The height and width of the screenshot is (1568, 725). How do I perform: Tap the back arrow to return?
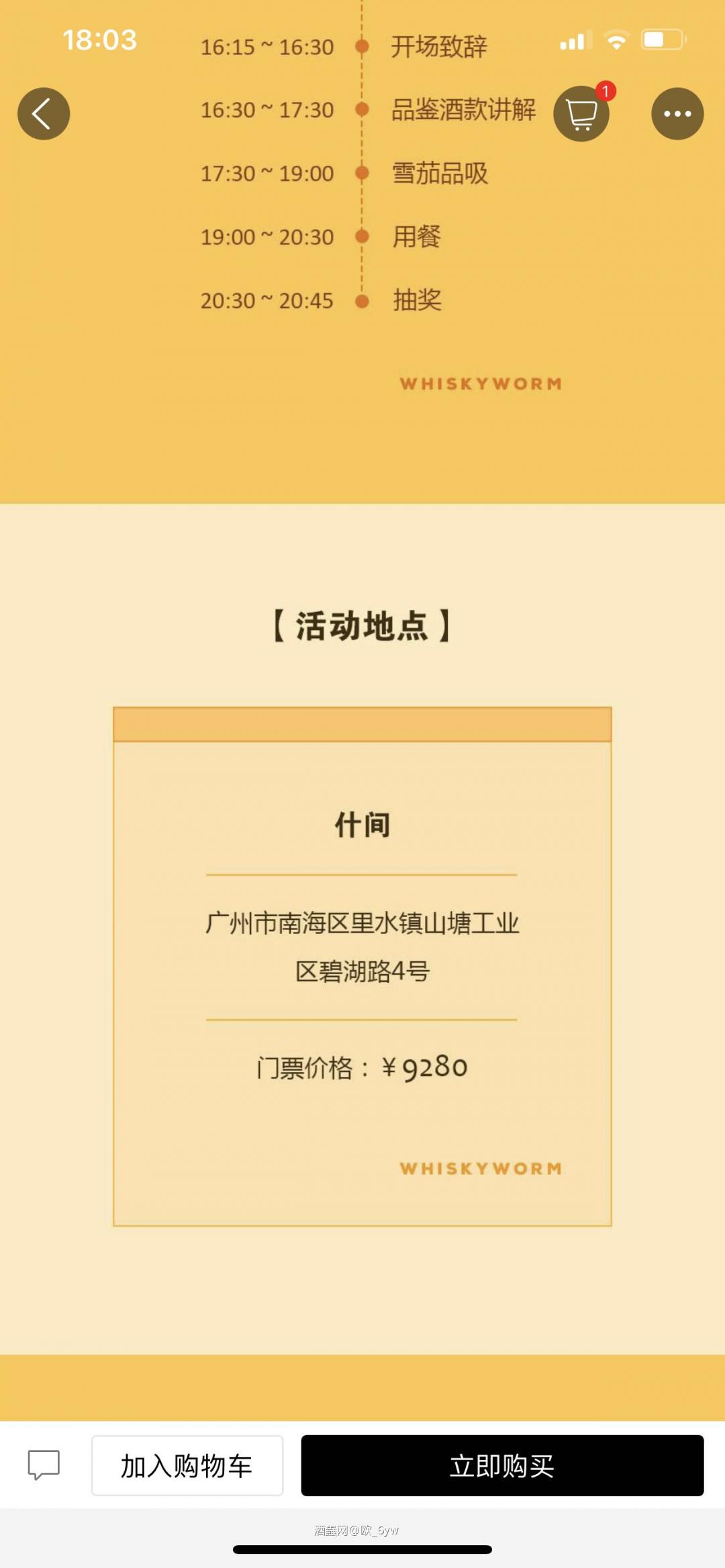click(x=43, y=113)
